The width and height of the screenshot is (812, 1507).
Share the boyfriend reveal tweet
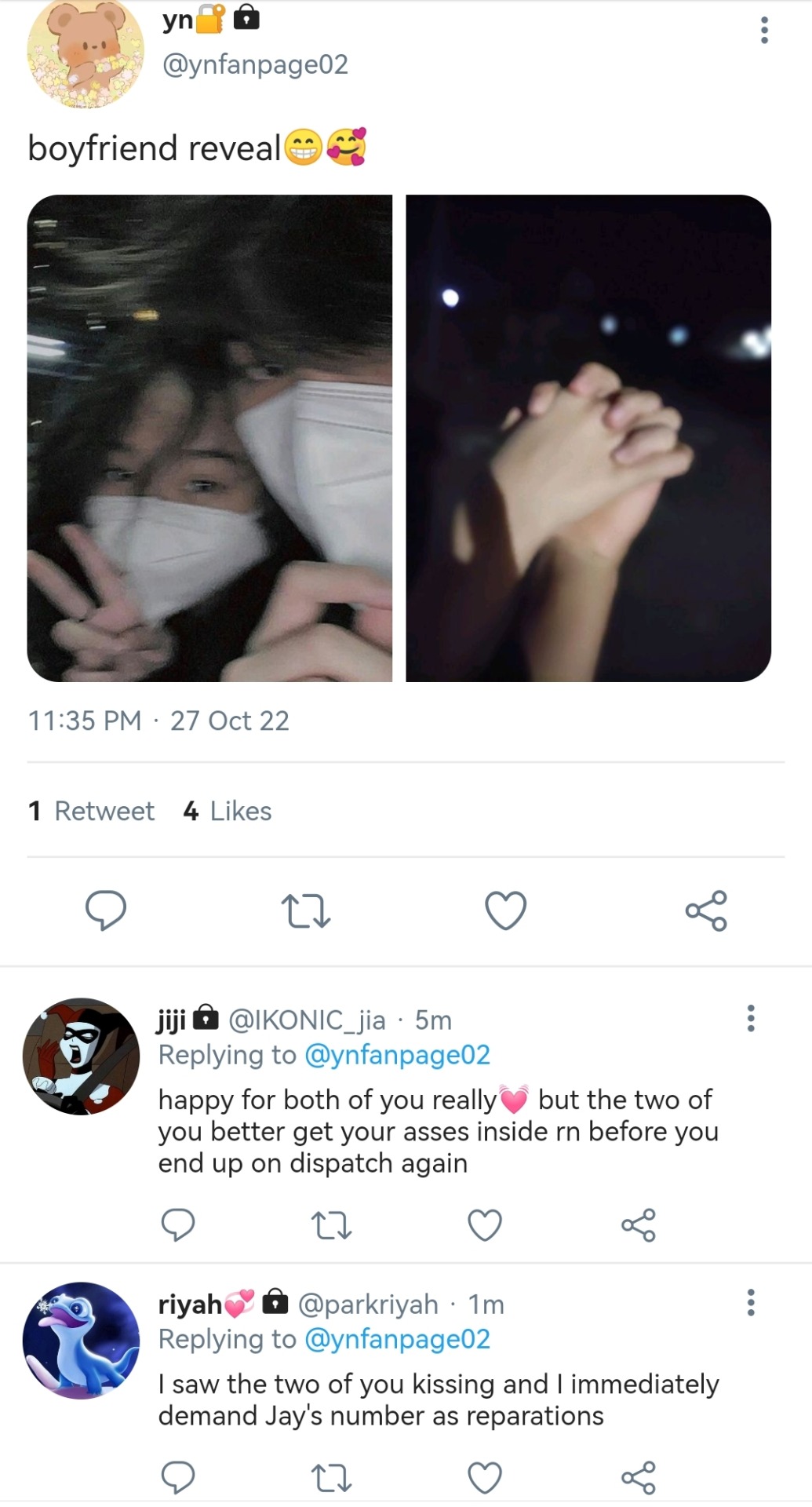(705, 910)
